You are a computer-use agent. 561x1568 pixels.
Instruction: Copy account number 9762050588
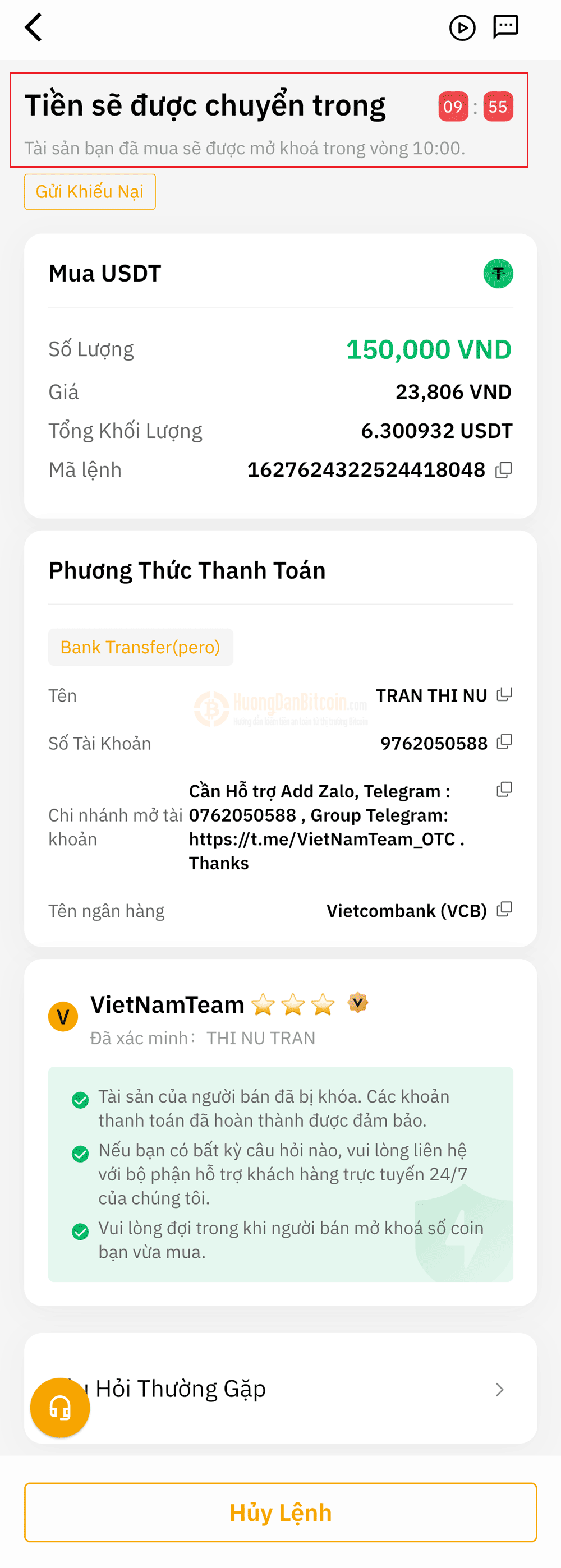504,742
